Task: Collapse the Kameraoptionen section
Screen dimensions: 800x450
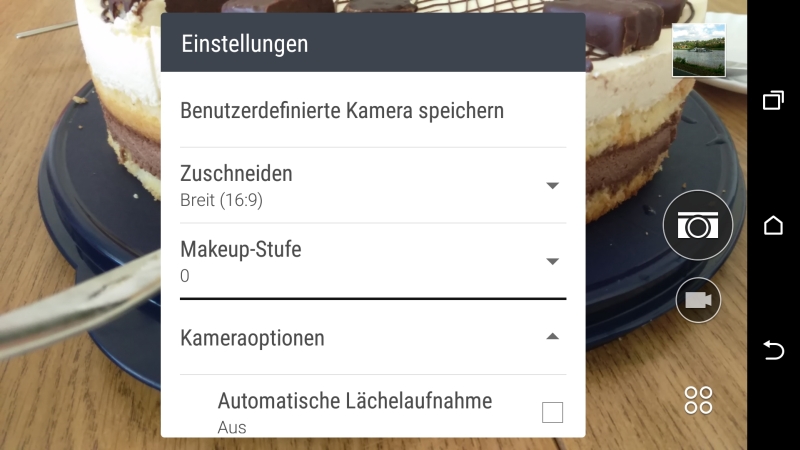Action: 552,338
